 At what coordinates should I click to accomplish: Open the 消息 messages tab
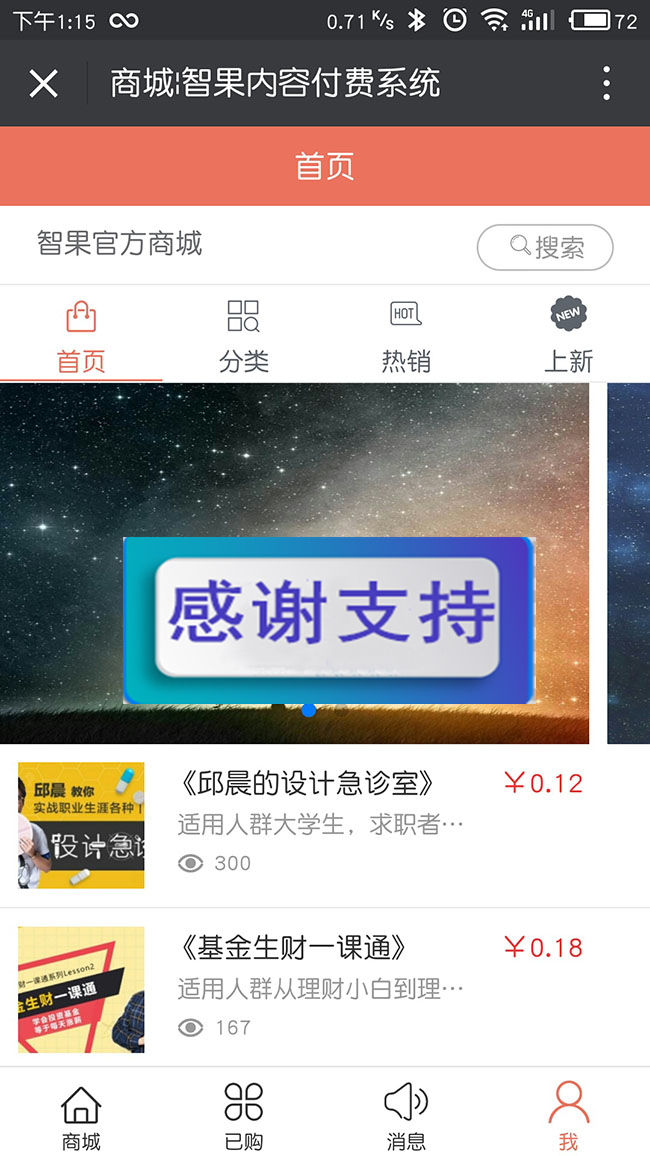click(406, 1115)
